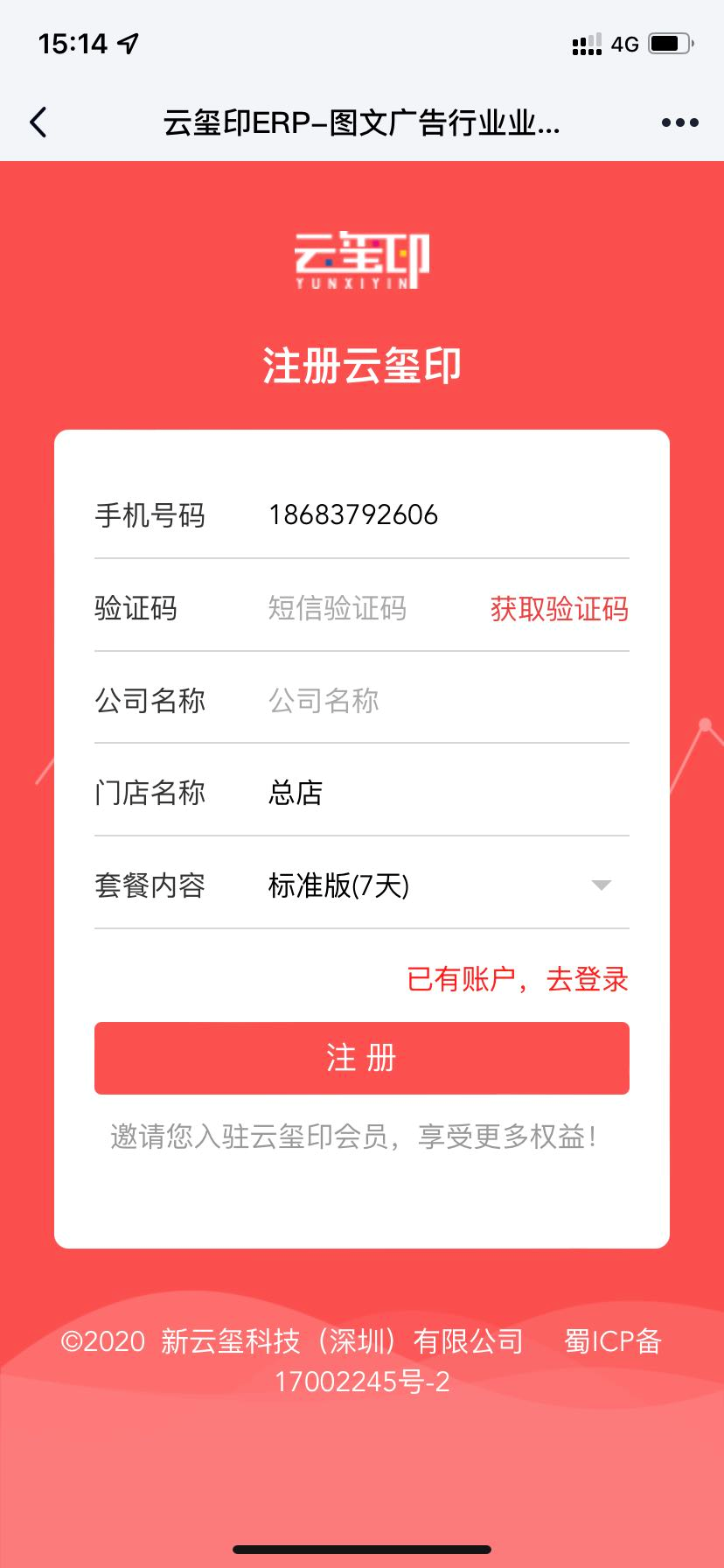Tap 获取验证码 to request a code

click(x=559, y=609)
